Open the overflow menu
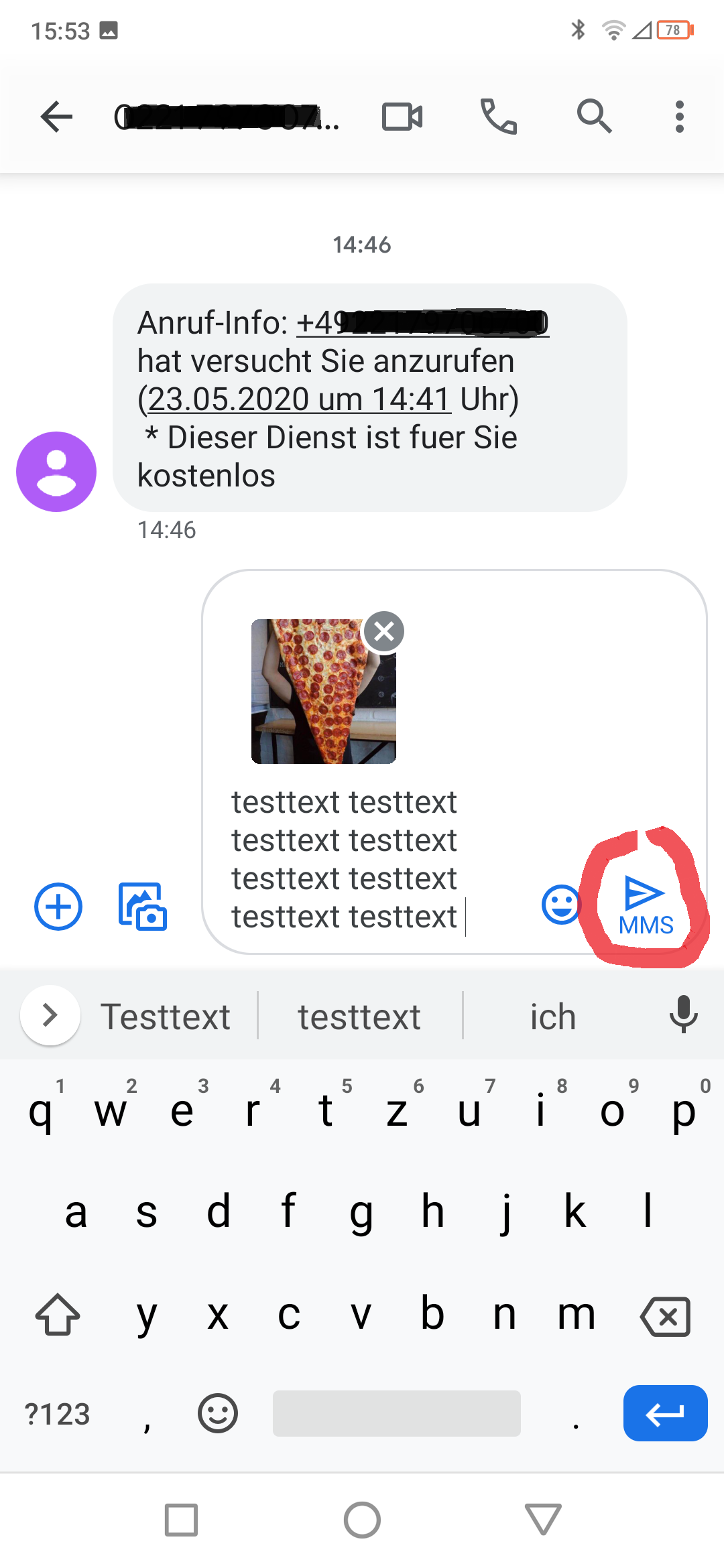Screen dimensions: 724x1568 tap(679, 117)
